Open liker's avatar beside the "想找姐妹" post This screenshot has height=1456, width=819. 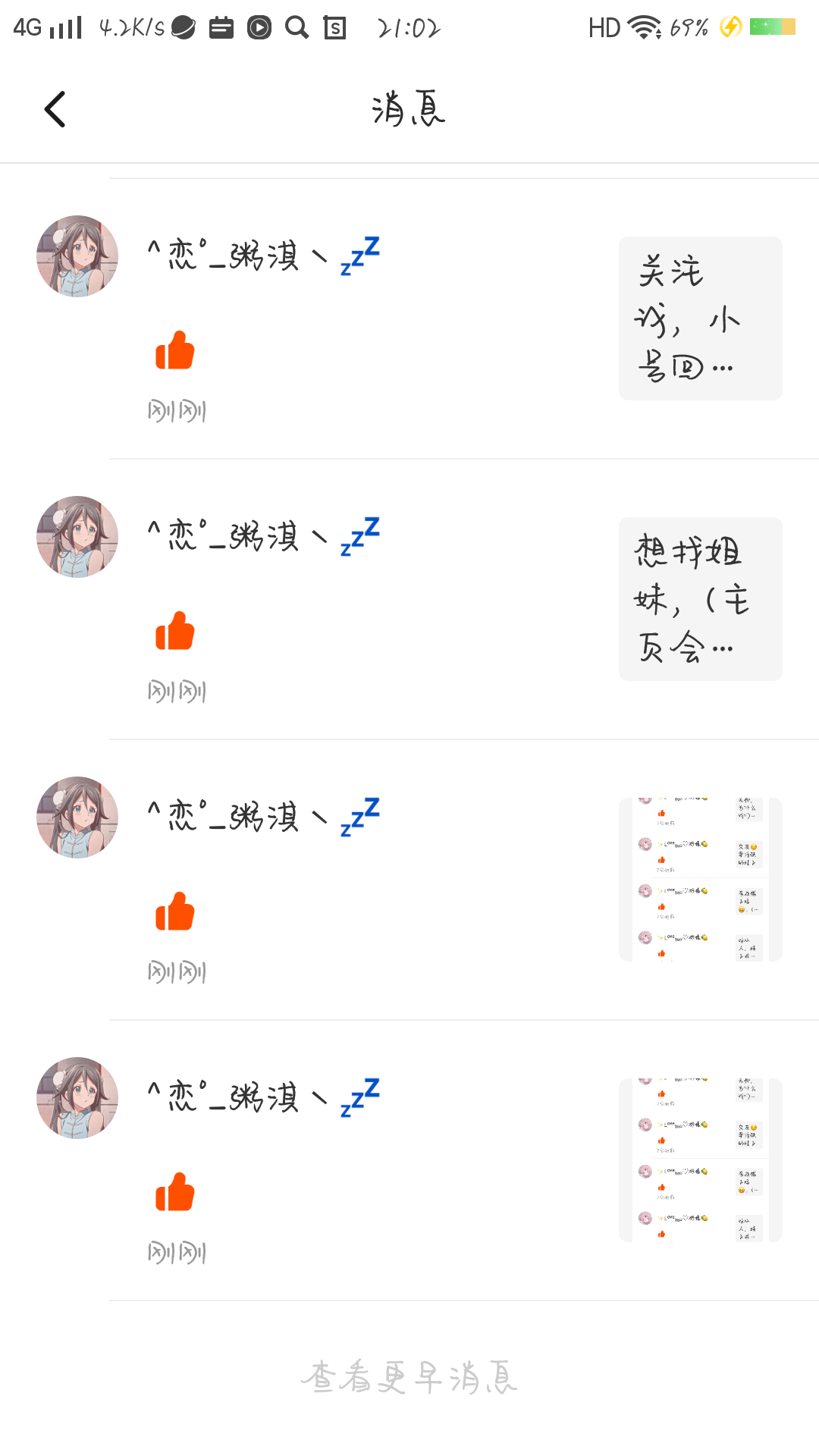77,537
